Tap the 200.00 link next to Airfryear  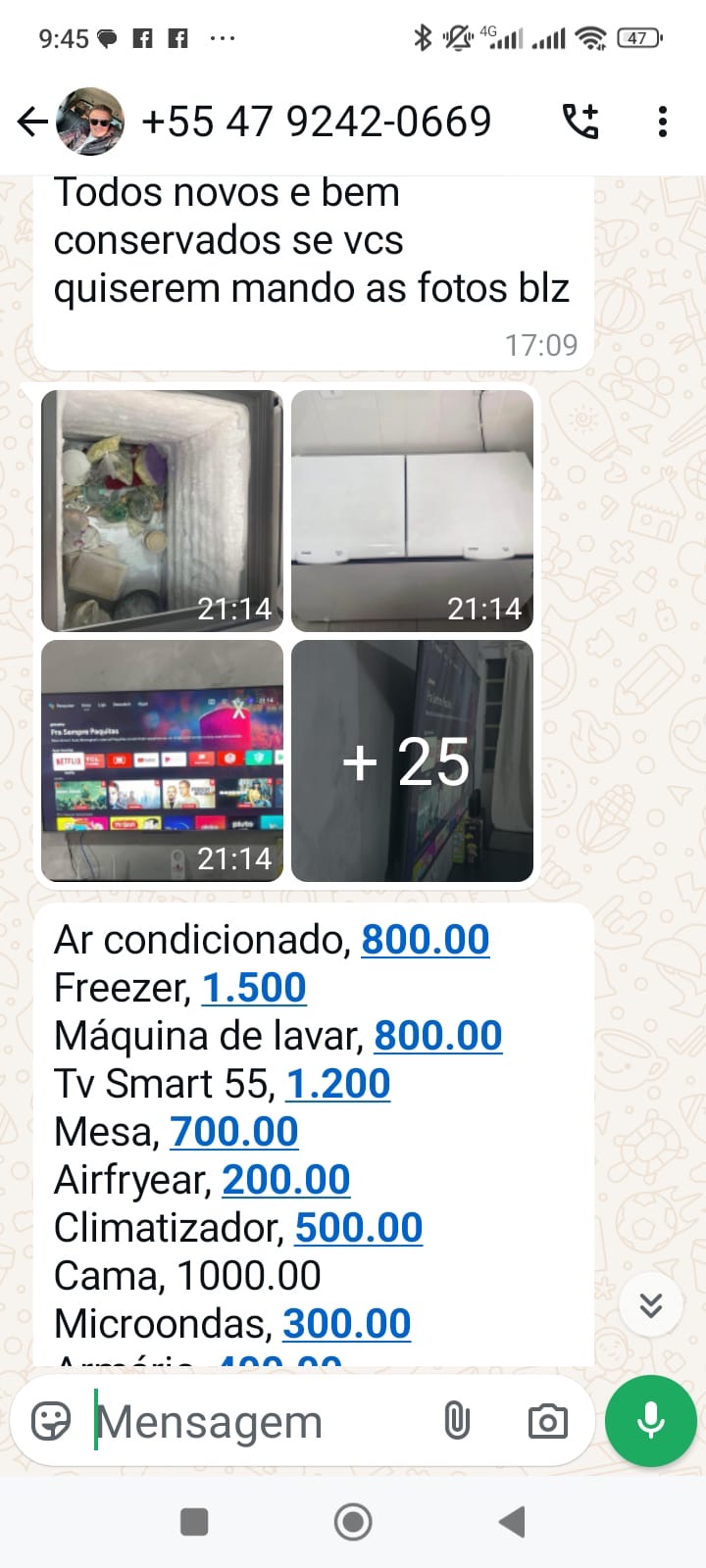[x=285, y=1180]
